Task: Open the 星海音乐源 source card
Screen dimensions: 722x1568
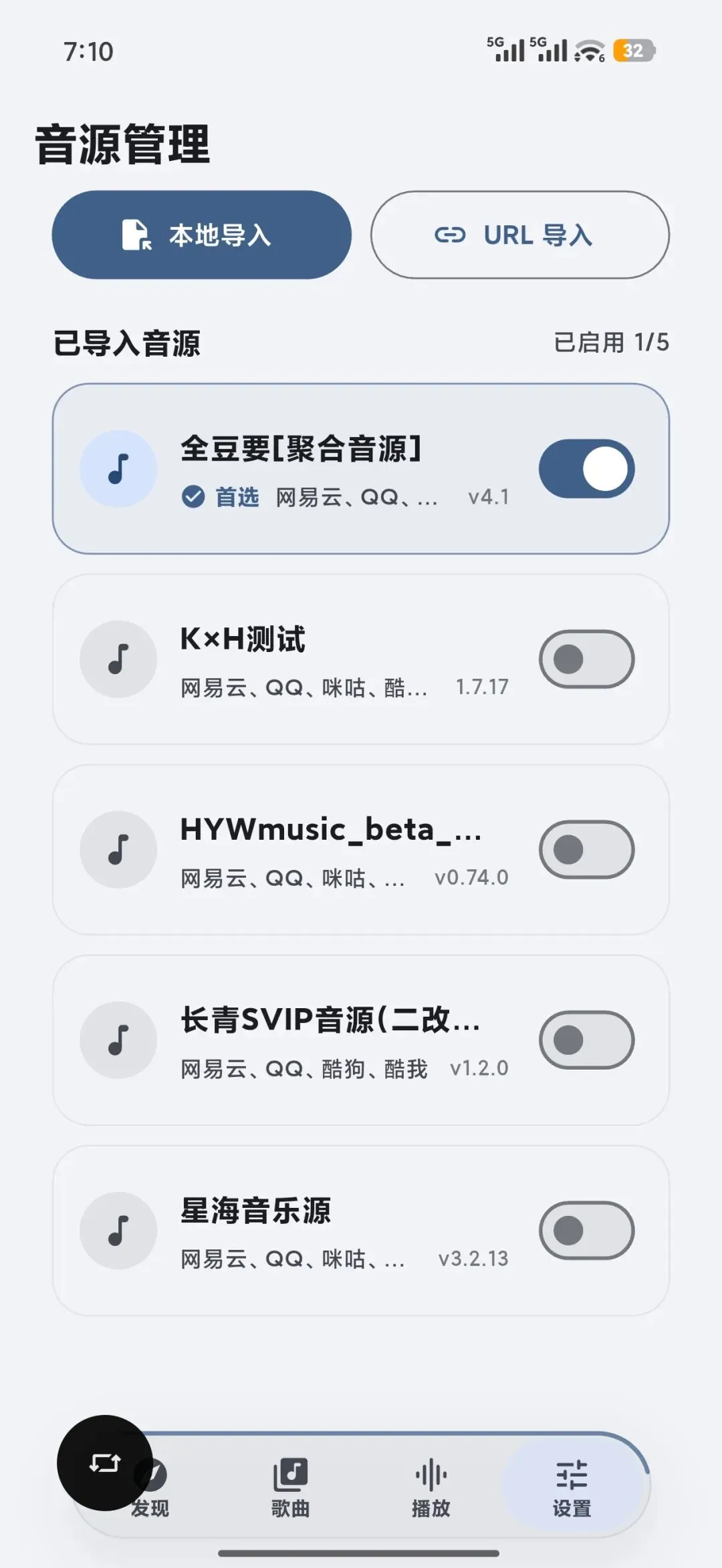Action: (361, 1230)
